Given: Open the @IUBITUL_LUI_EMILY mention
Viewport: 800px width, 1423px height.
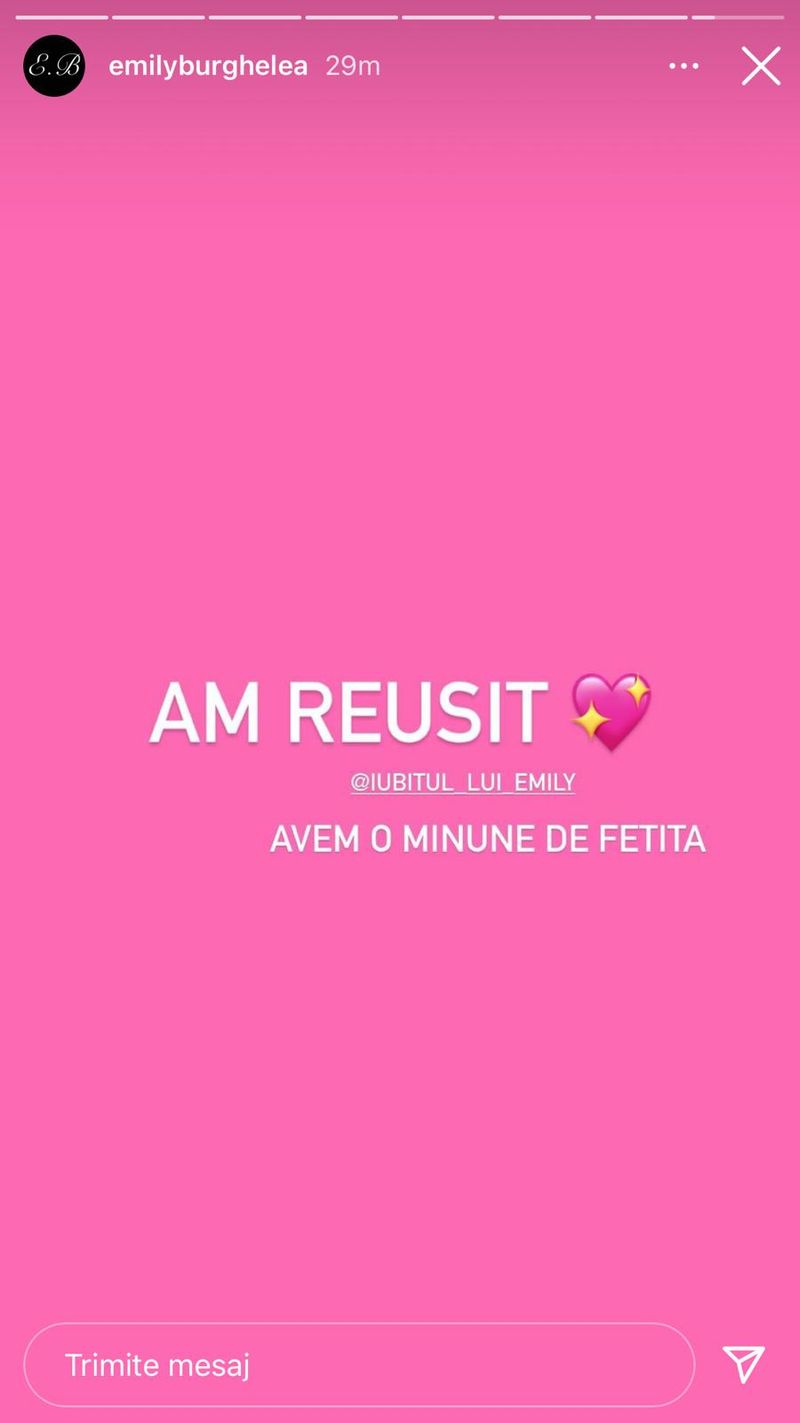Looking at the screenshot, I should point(462,782).
